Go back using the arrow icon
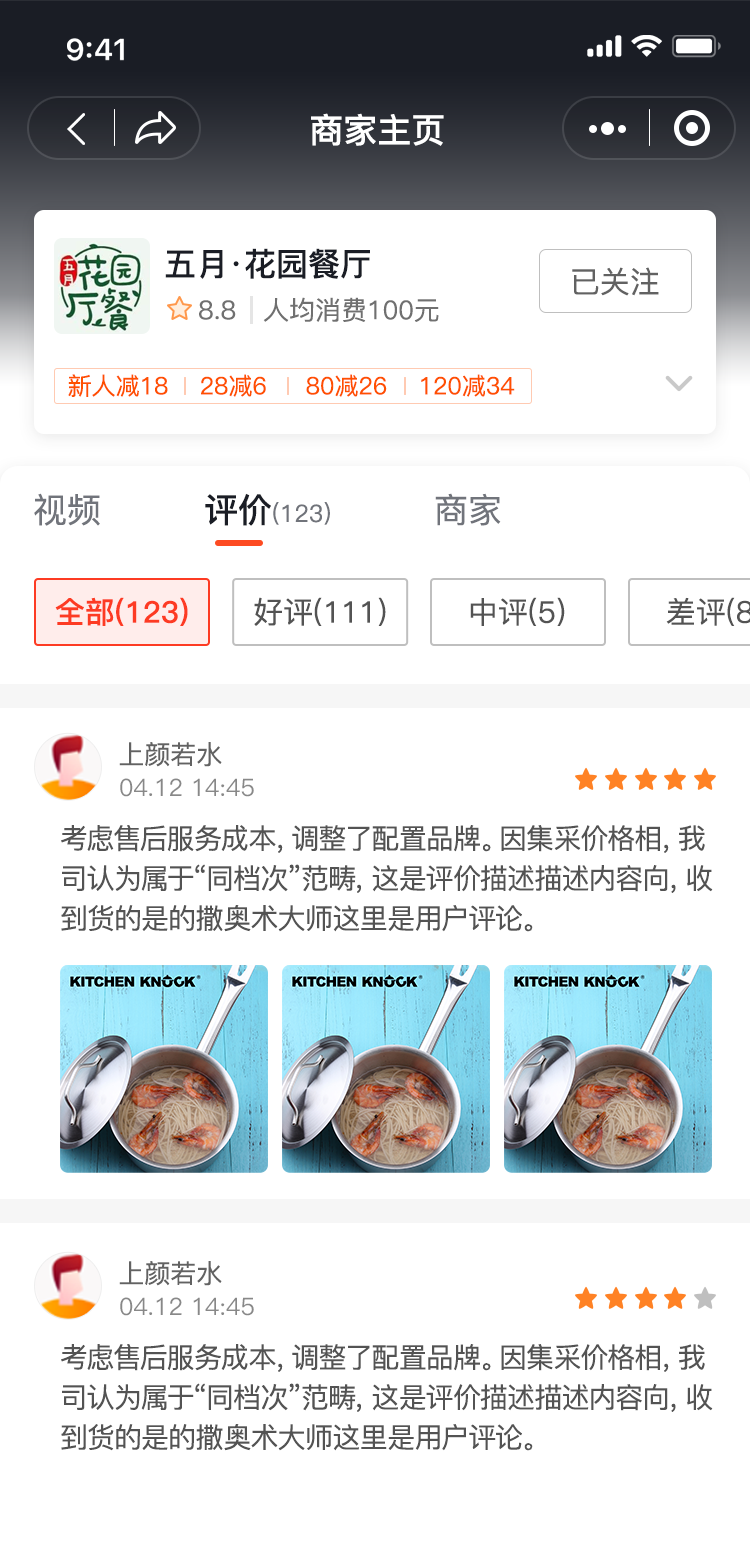The image size is (750, 1556). click(77, 128)
